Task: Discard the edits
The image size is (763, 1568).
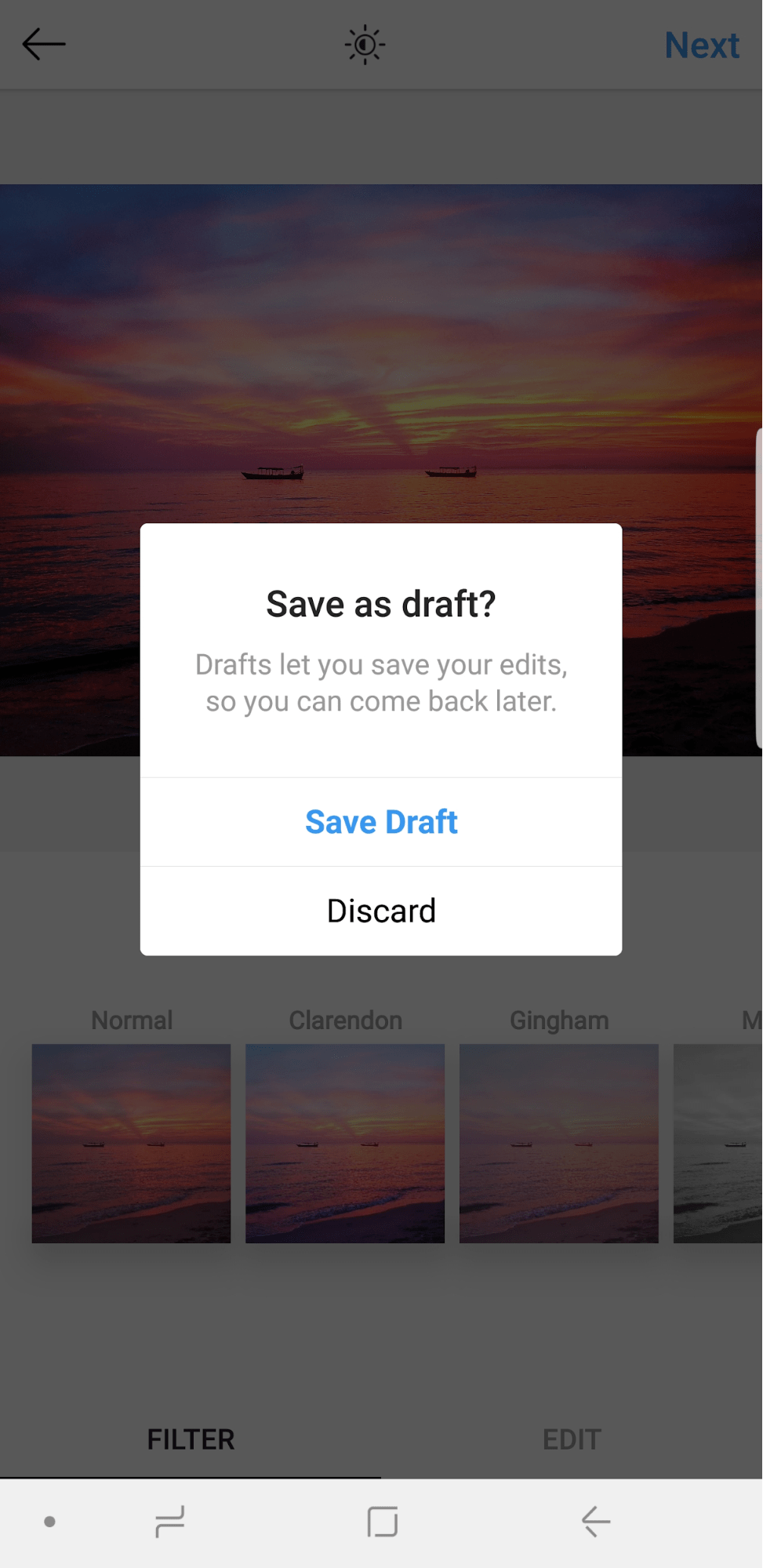Action: click(381, 911)
